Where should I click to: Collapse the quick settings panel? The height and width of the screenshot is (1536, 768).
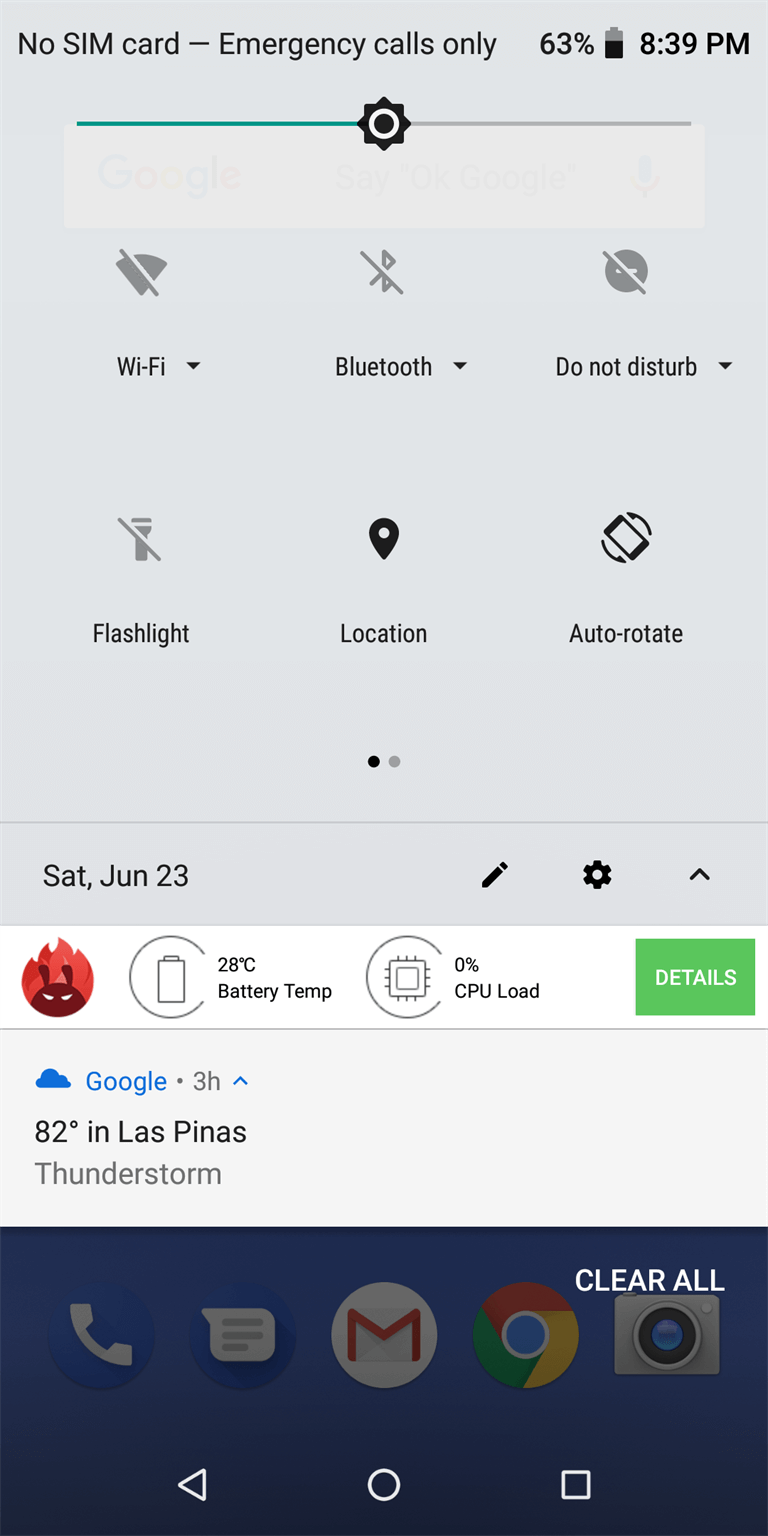click(x=700, y=875)
